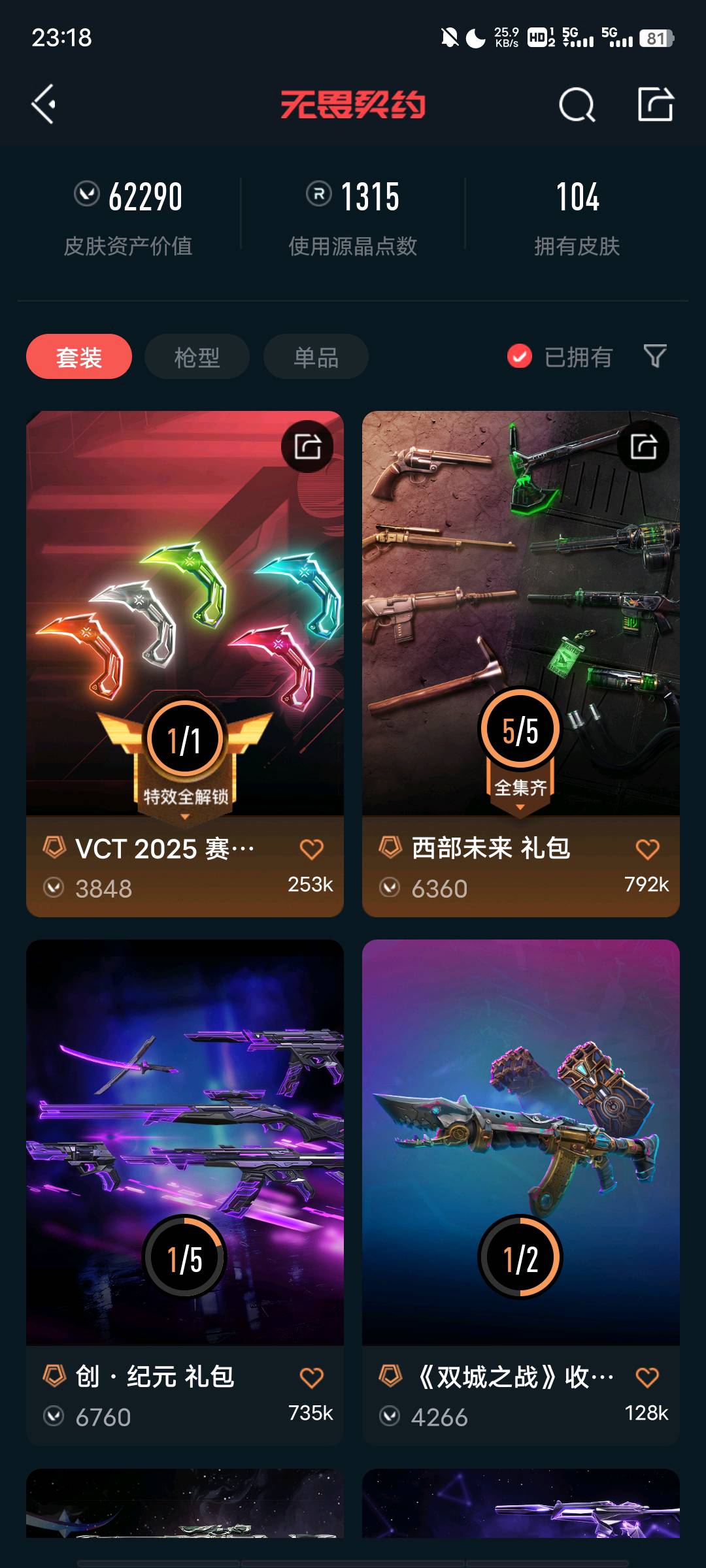Screen dimensions: 706x1568
Task: Favorite the 创·纪元 礼包 bundle
Action: (x=311, y=1377)
